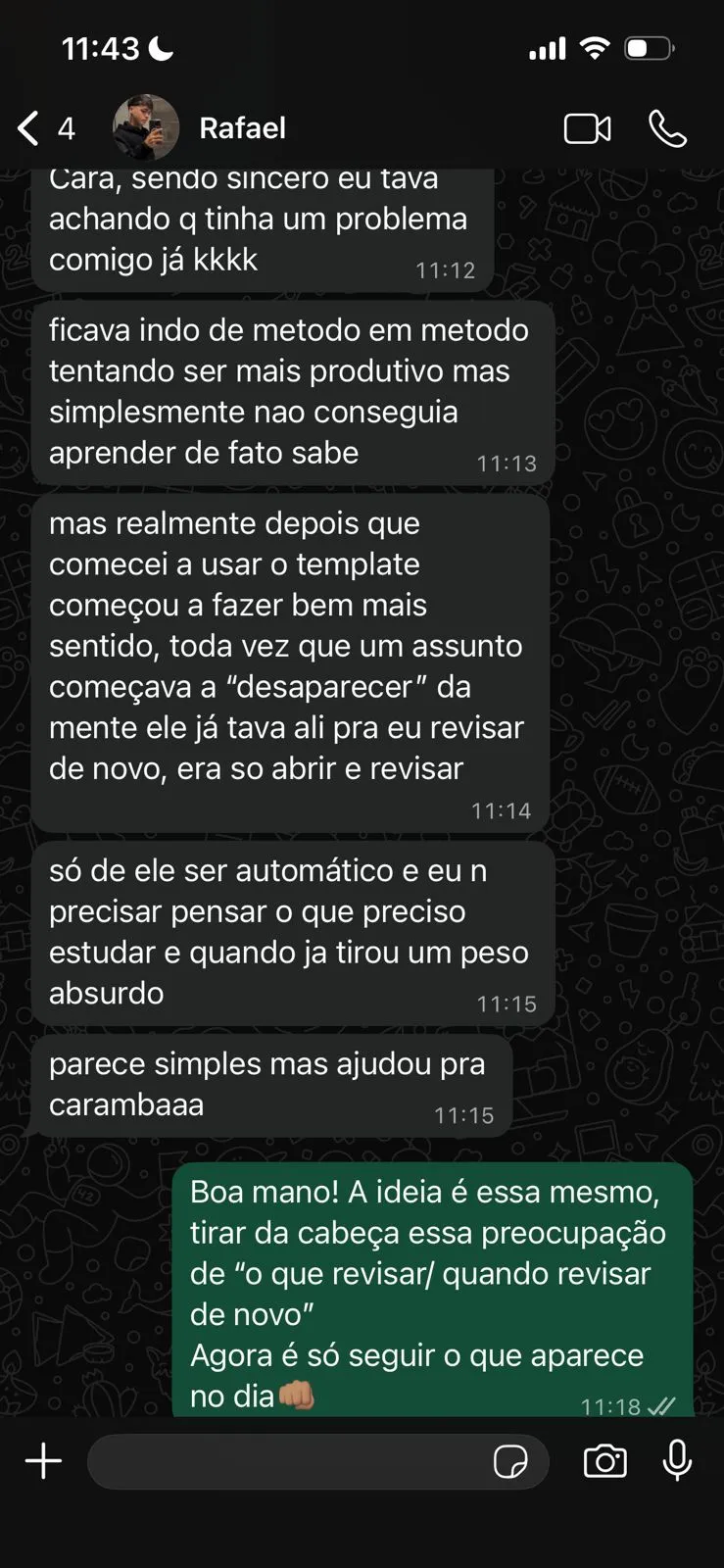
Task: Open Rafael's contact info via his name
Action: 242,128
